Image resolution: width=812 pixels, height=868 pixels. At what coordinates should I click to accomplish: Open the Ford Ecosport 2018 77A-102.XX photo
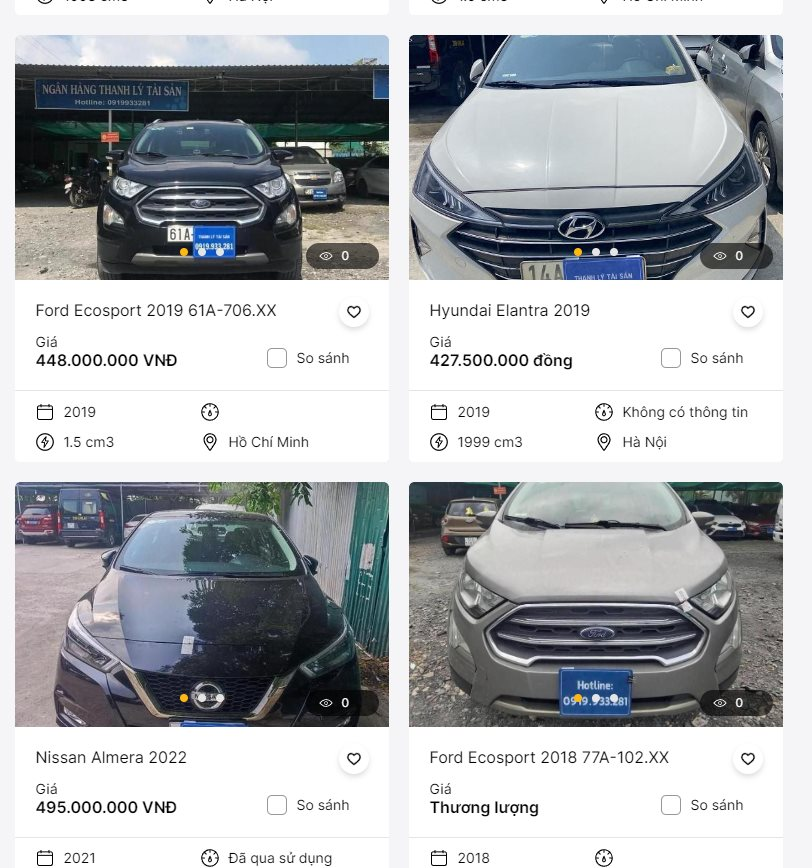click(596, 604)
